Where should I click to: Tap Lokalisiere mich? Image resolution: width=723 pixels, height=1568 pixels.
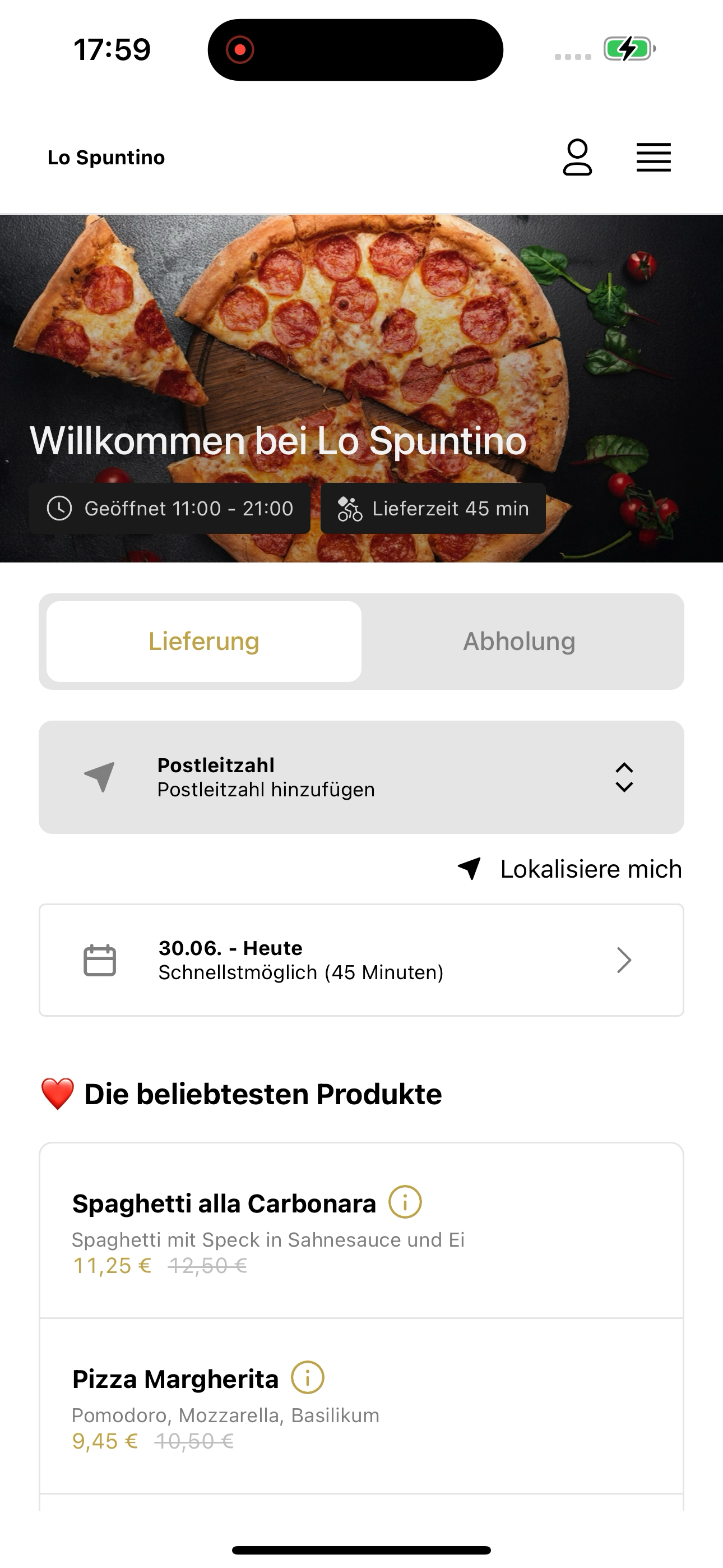coord(569,869)
